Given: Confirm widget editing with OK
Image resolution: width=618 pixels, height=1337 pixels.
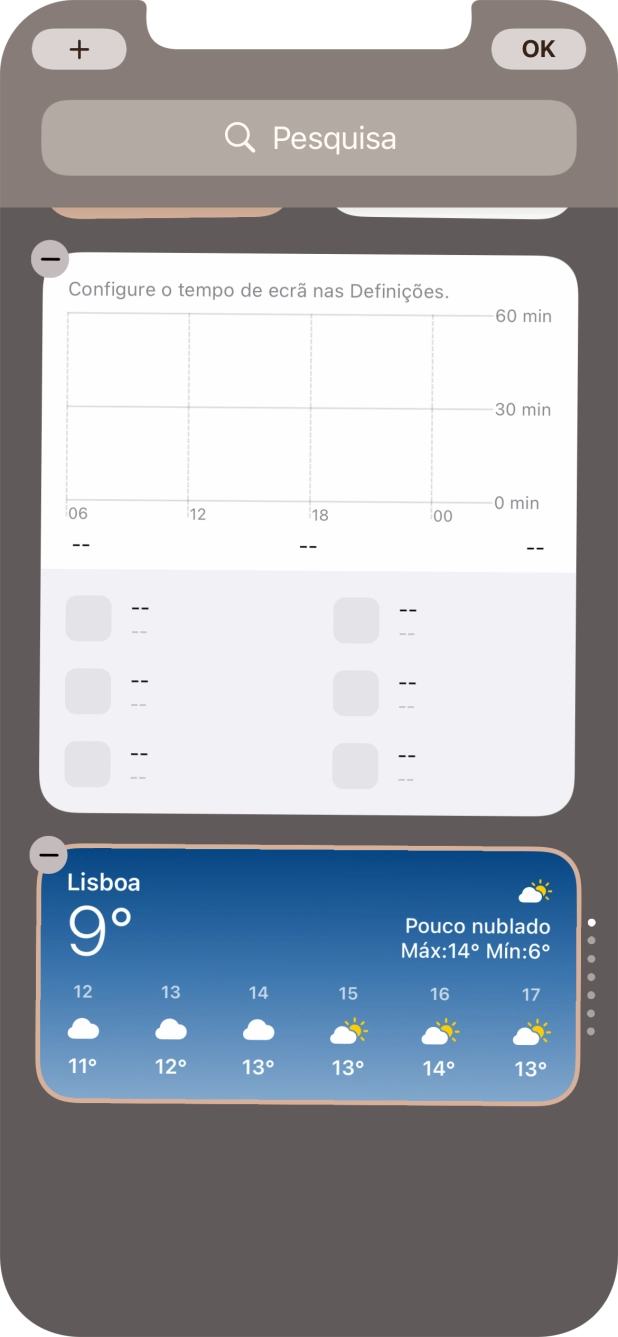Looking at the screenshot, I should tap(538, 49).
